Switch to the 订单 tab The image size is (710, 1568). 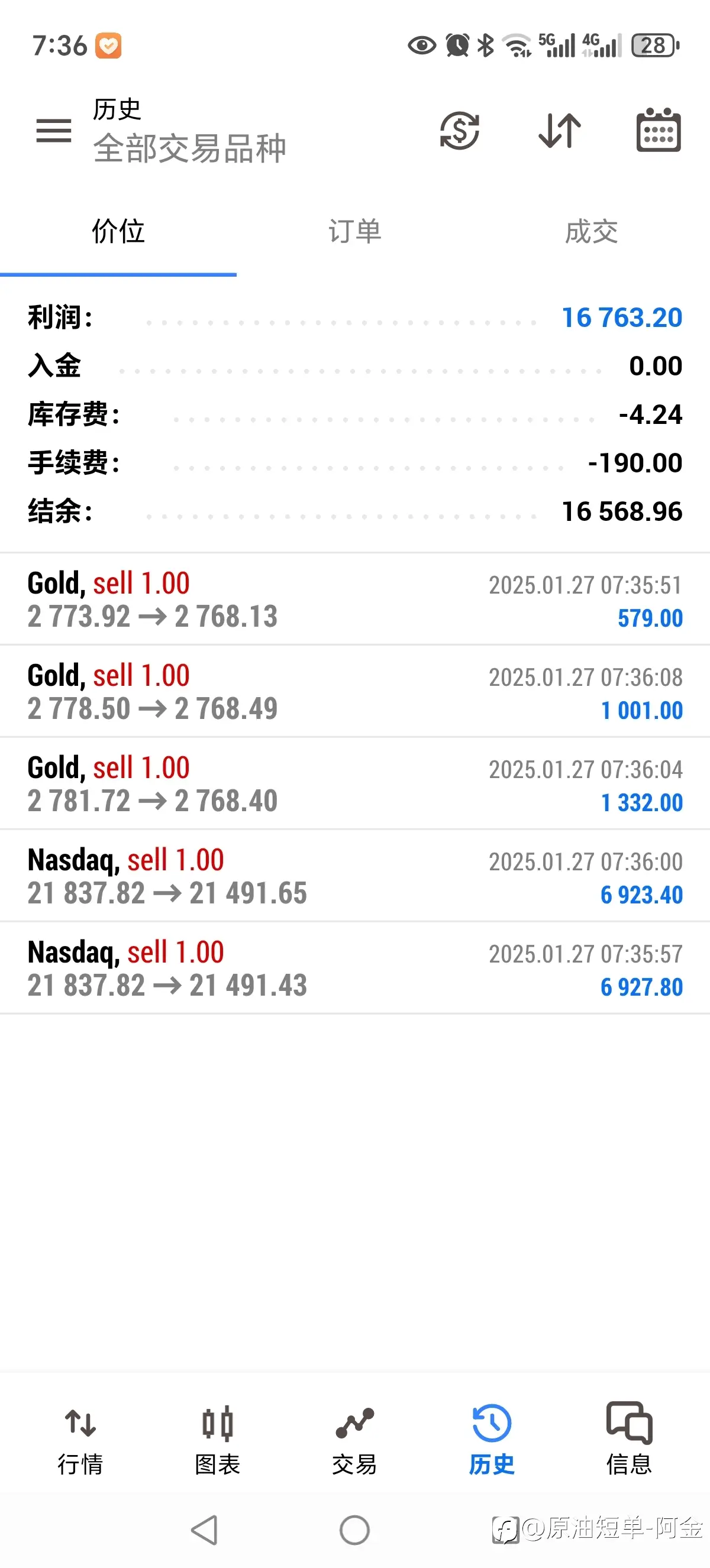[355, 232]
